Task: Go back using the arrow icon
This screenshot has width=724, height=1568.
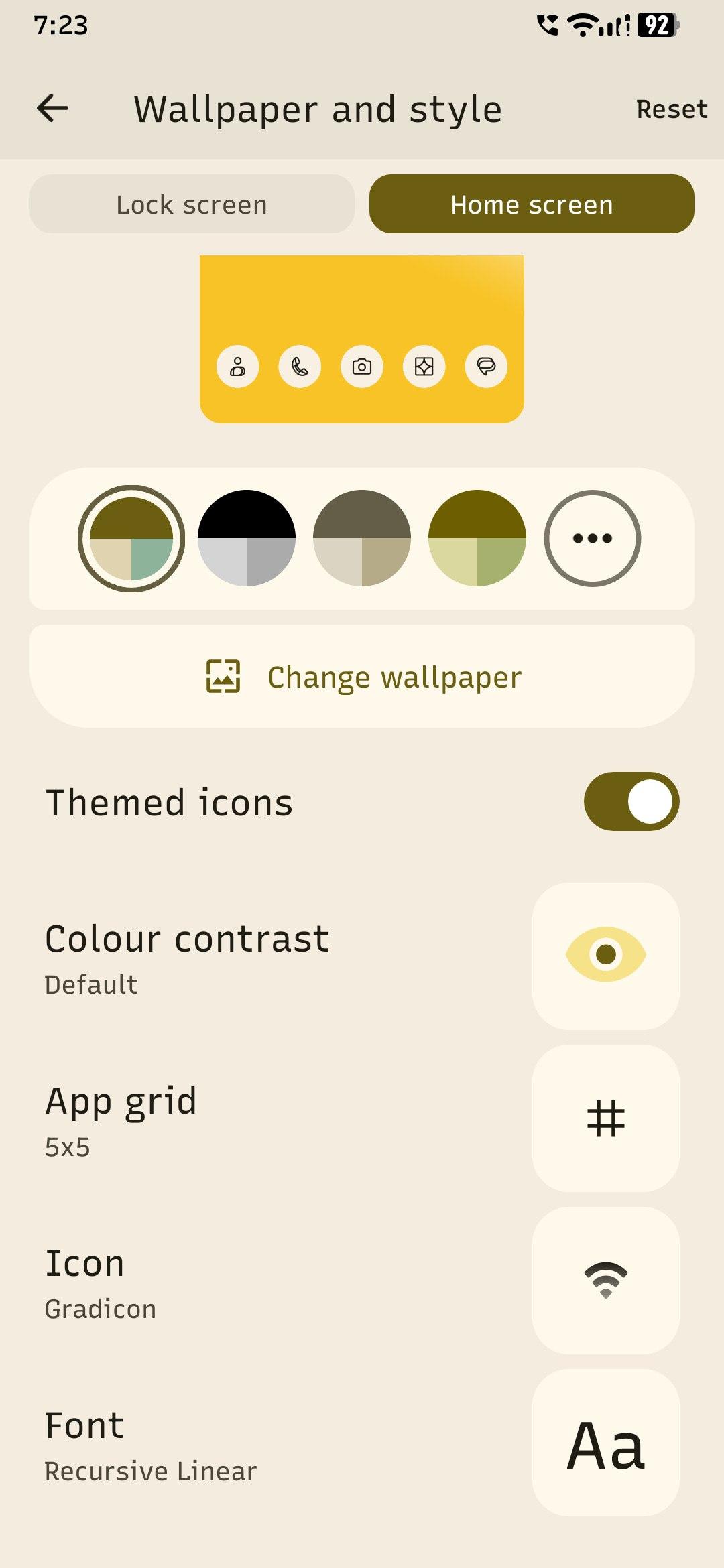Action: [52, 108]
